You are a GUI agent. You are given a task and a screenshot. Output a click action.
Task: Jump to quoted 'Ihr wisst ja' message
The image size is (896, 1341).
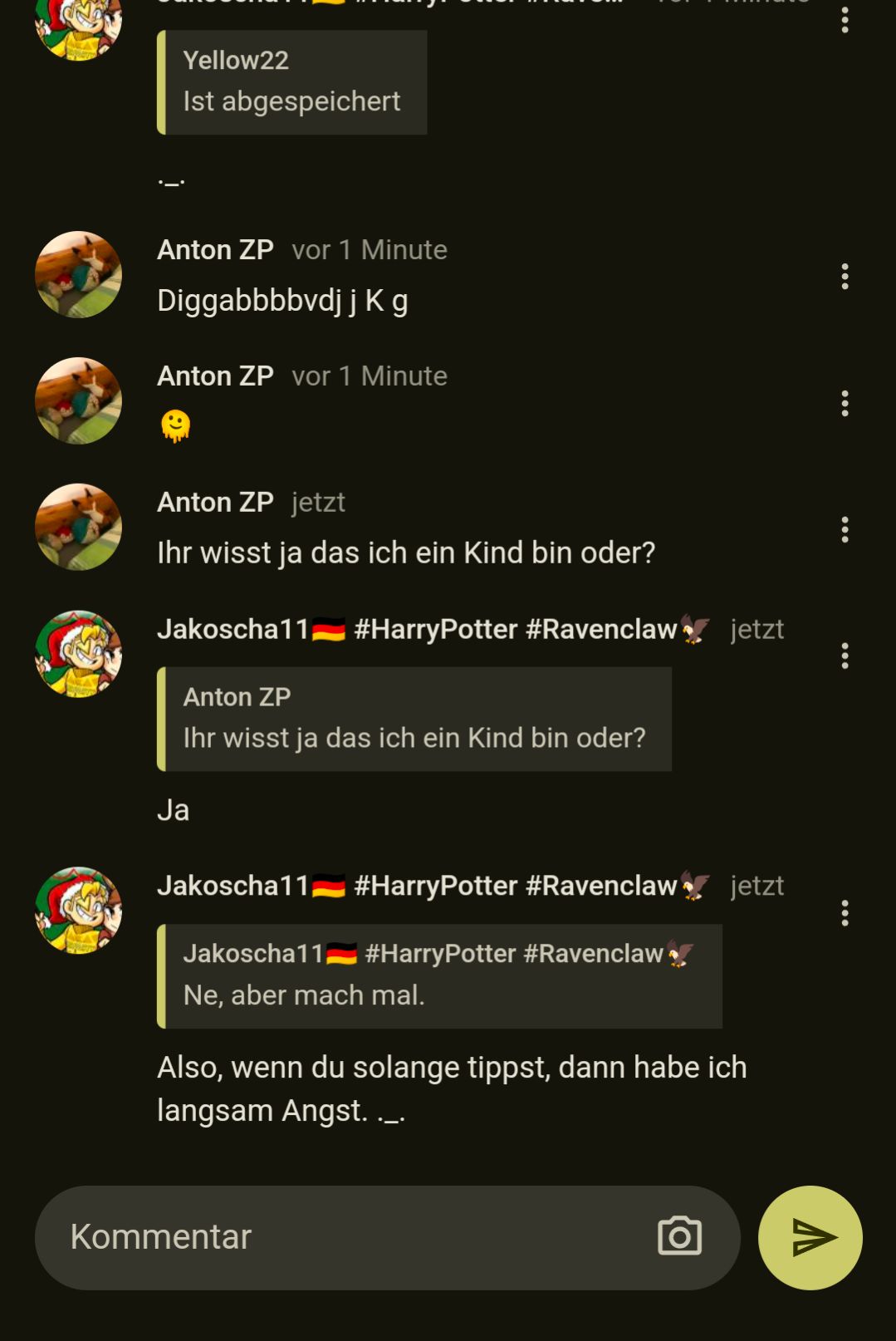click(414, 719)
